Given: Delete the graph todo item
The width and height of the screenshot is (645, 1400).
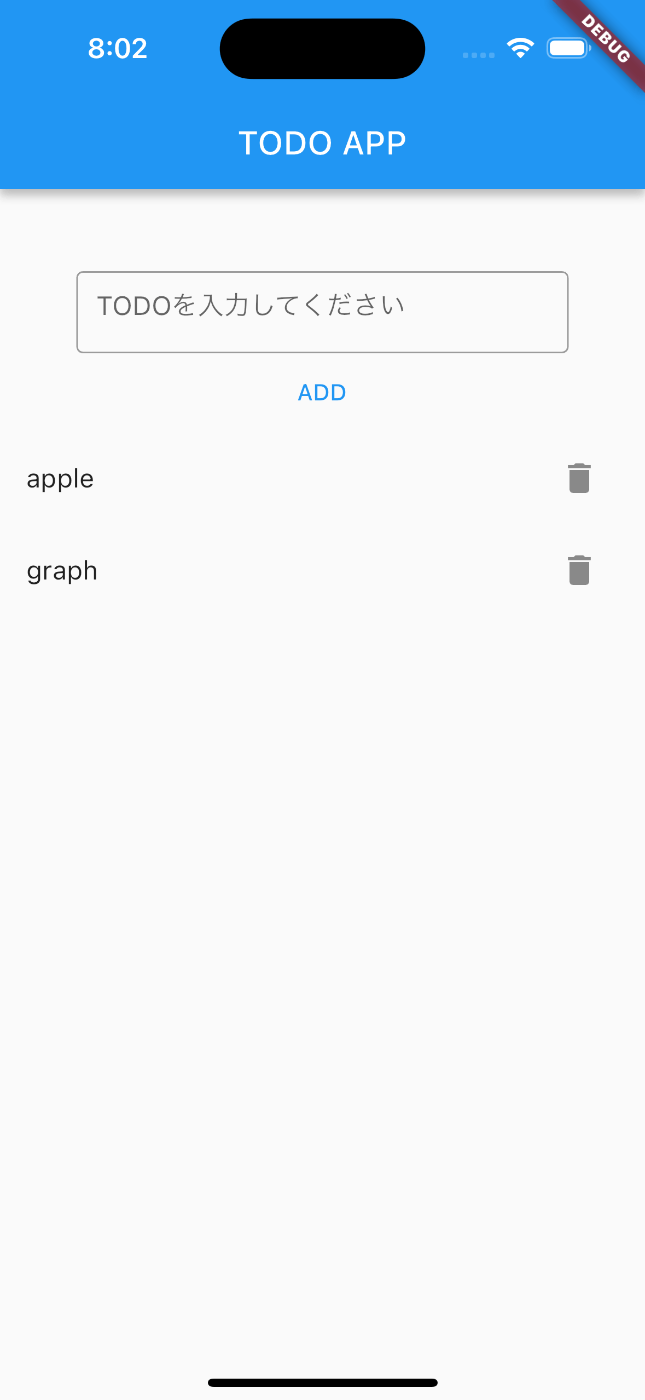Looking at the screenshot, I should click(579, 571).
